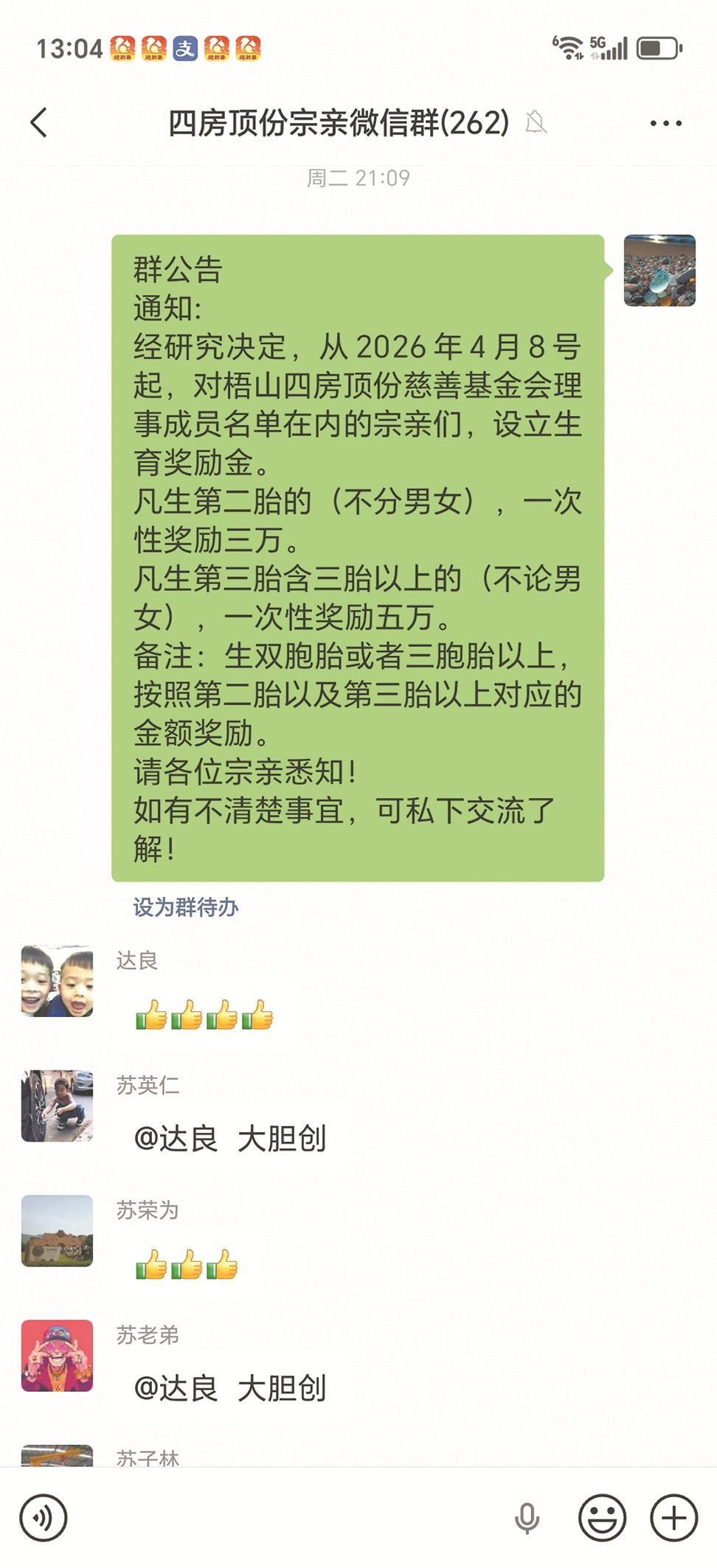Tap the message text input field

[x=288, y=1518]
